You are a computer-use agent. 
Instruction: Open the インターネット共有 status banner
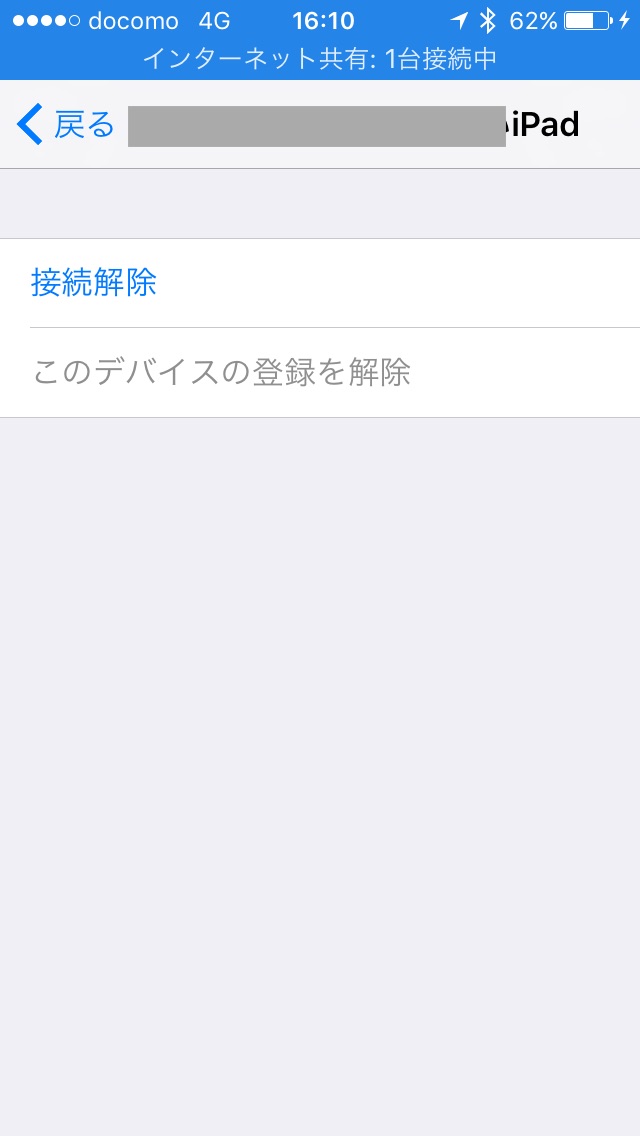click(320, 59)
